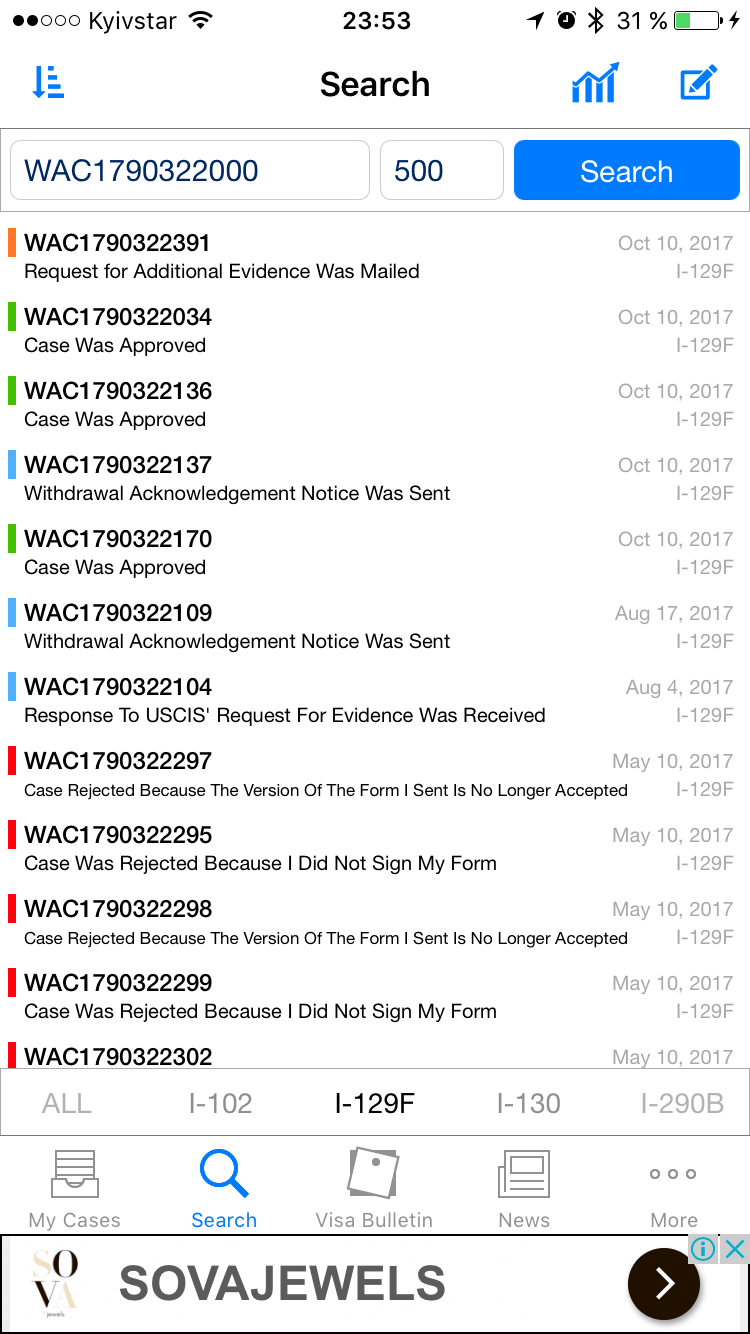
Task: Filter results by I-102
Action: tap(220, 1103)
